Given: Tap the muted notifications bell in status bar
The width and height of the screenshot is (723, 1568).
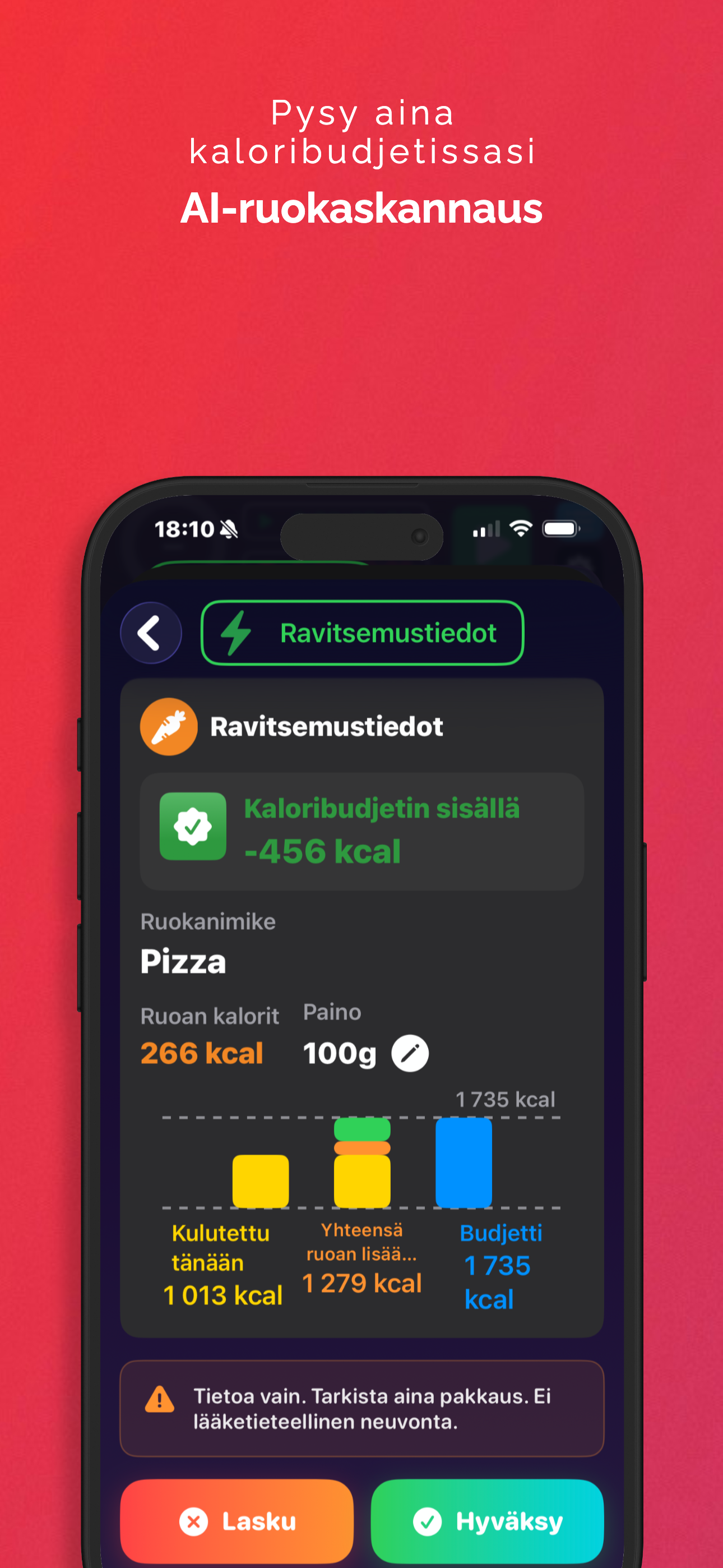Looking at the screenshot, I should pos(228,528).
